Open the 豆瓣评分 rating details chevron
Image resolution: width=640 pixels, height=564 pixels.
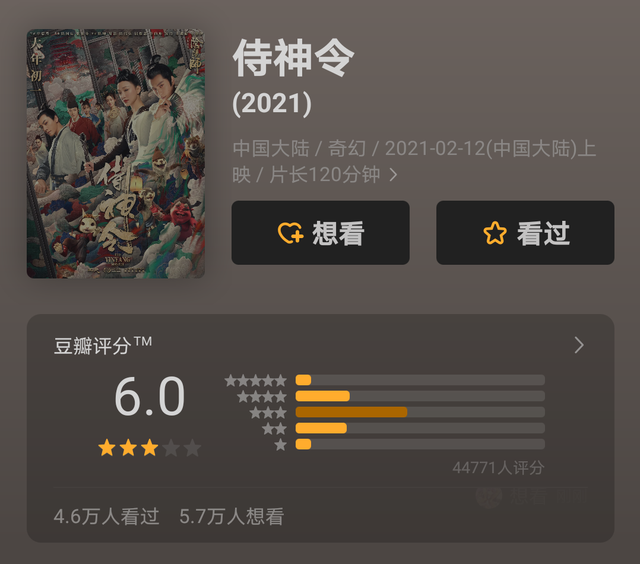579,345
